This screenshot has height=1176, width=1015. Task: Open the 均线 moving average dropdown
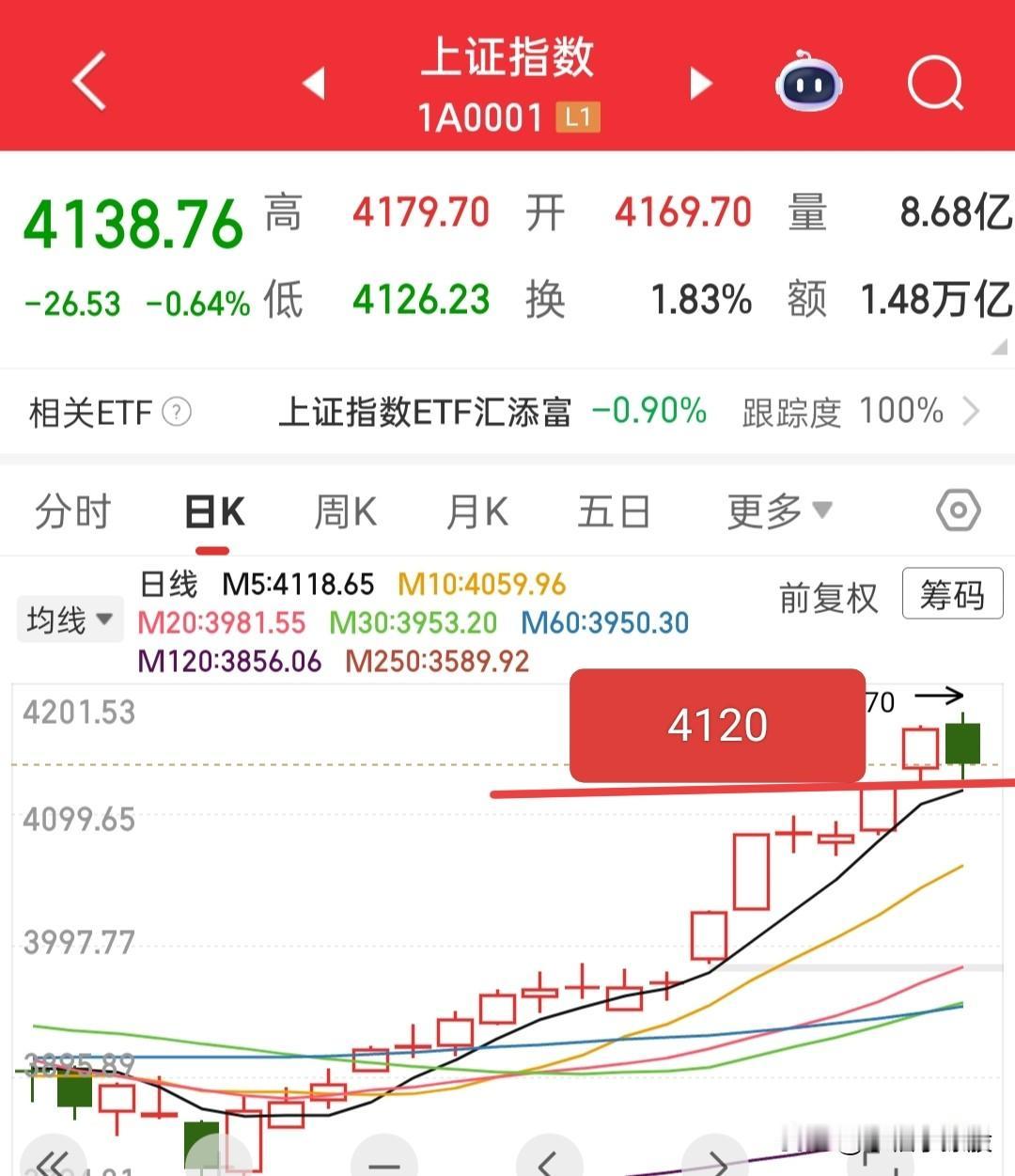coord(69,619)
